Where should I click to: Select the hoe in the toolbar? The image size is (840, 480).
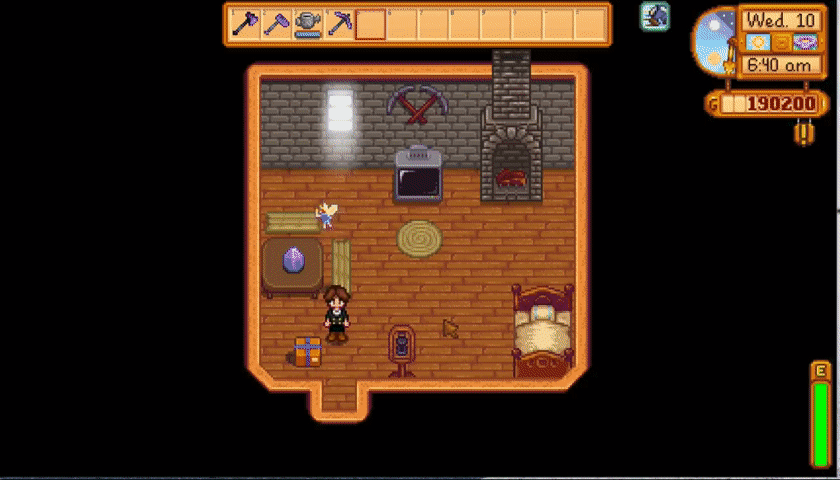tap(276, 23)
